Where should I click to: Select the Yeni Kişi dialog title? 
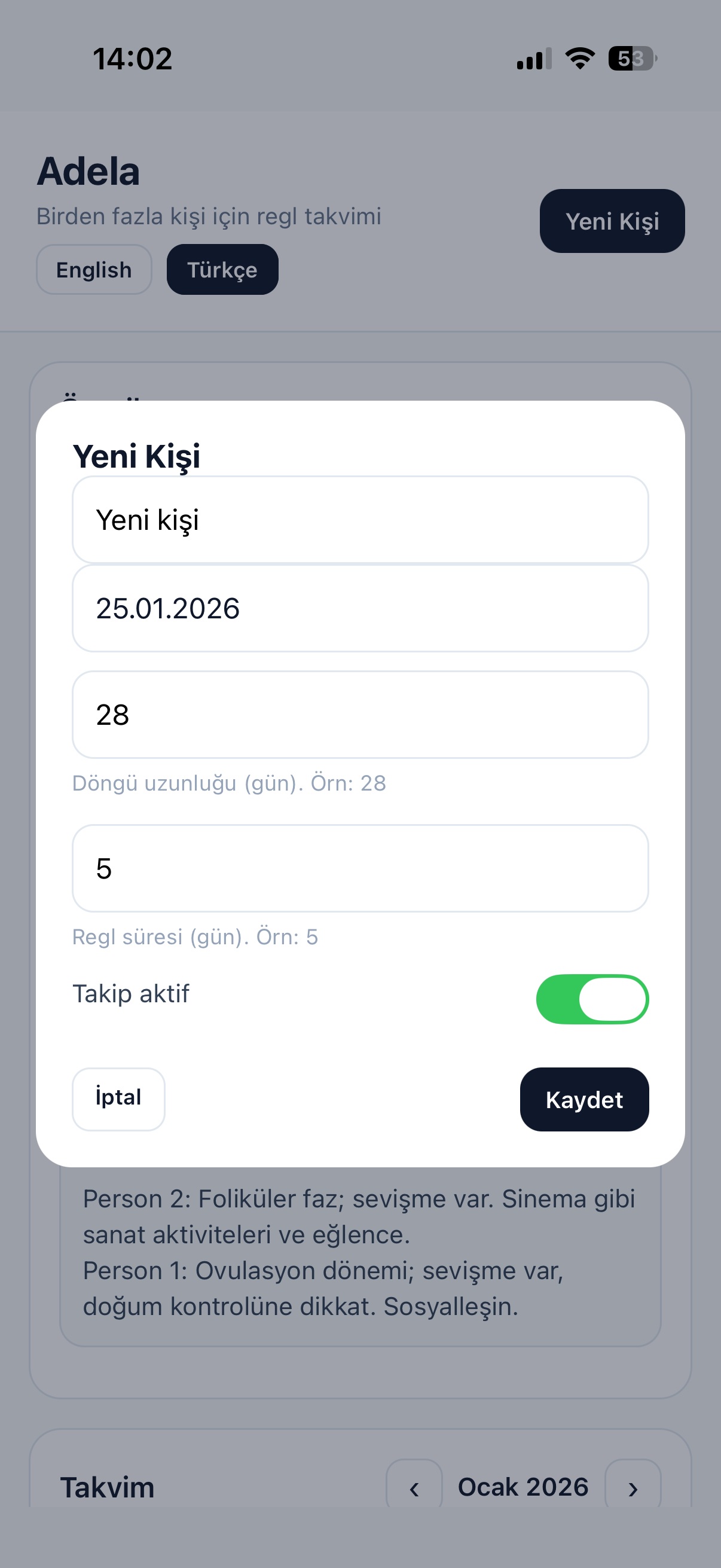click(138, 456)
